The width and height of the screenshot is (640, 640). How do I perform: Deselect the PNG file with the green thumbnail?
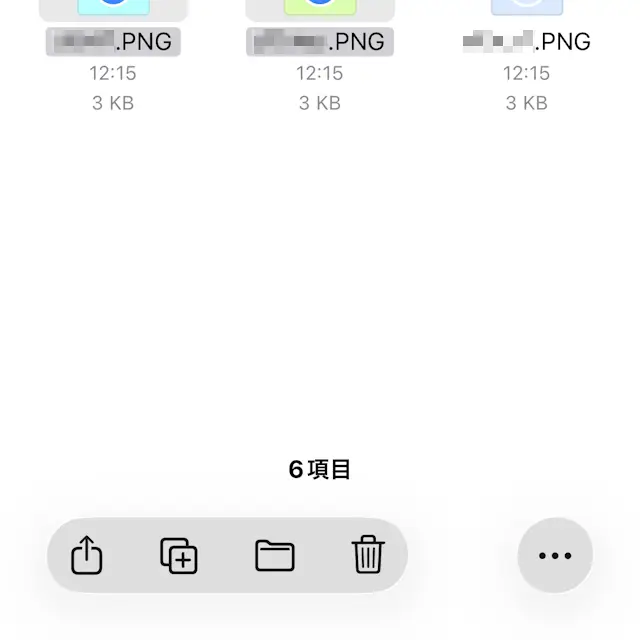tap(320, 12)
